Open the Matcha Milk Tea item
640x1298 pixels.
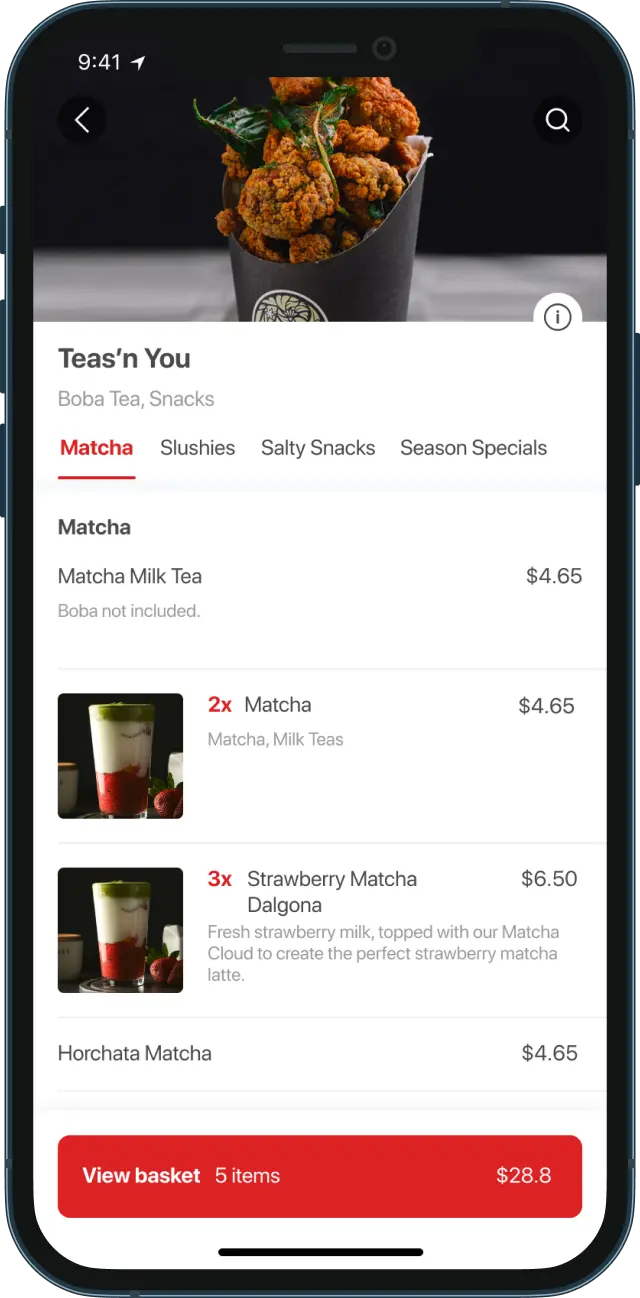(x=320, y=592)
